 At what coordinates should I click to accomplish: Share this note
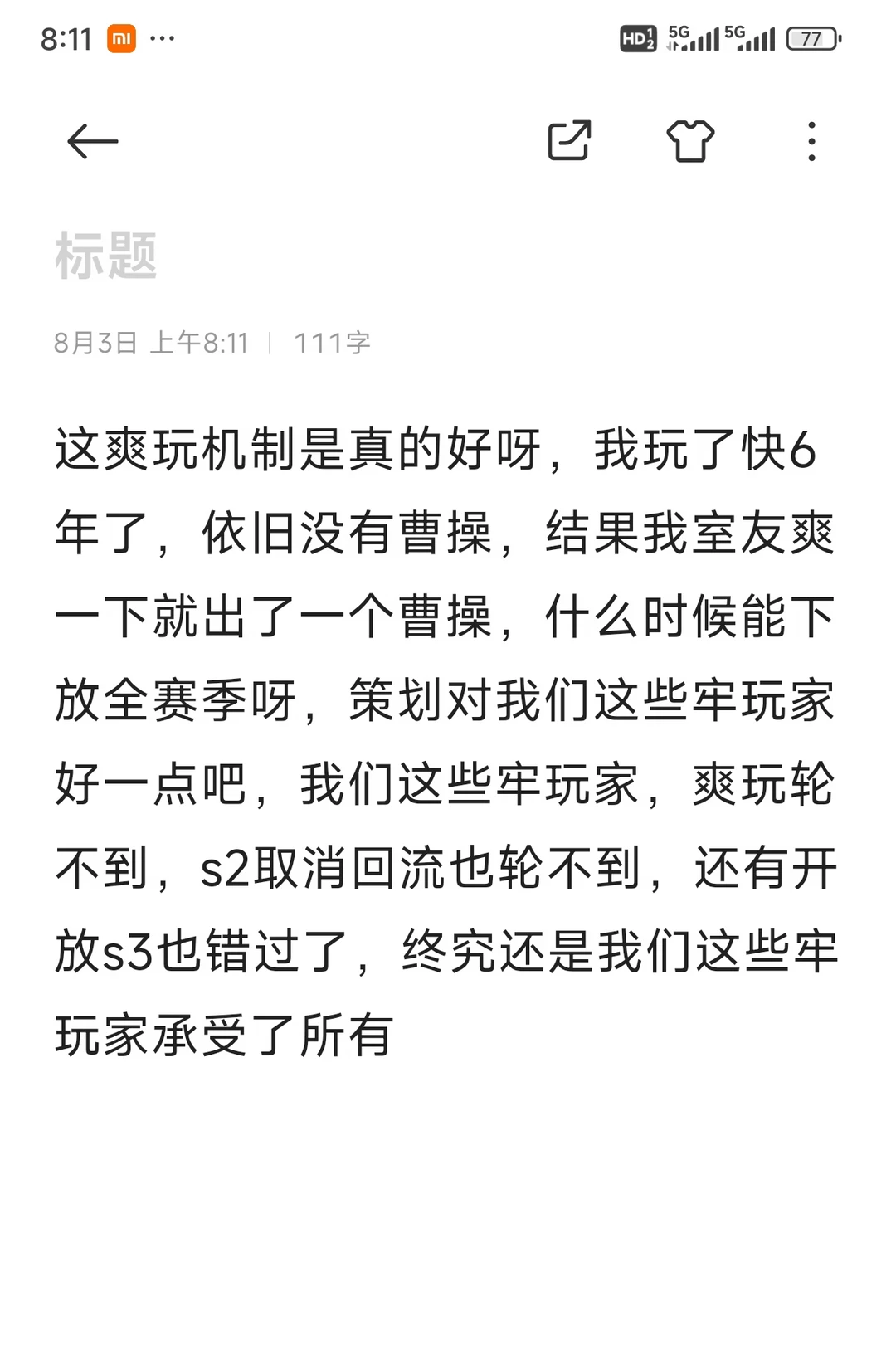(x=569, y=140)
